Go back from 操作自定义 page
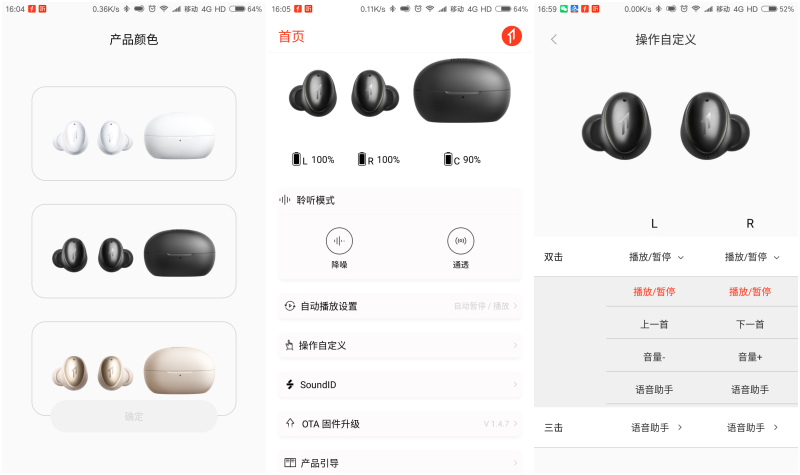Viewport: 800px width, 475px height. point(554,40)
